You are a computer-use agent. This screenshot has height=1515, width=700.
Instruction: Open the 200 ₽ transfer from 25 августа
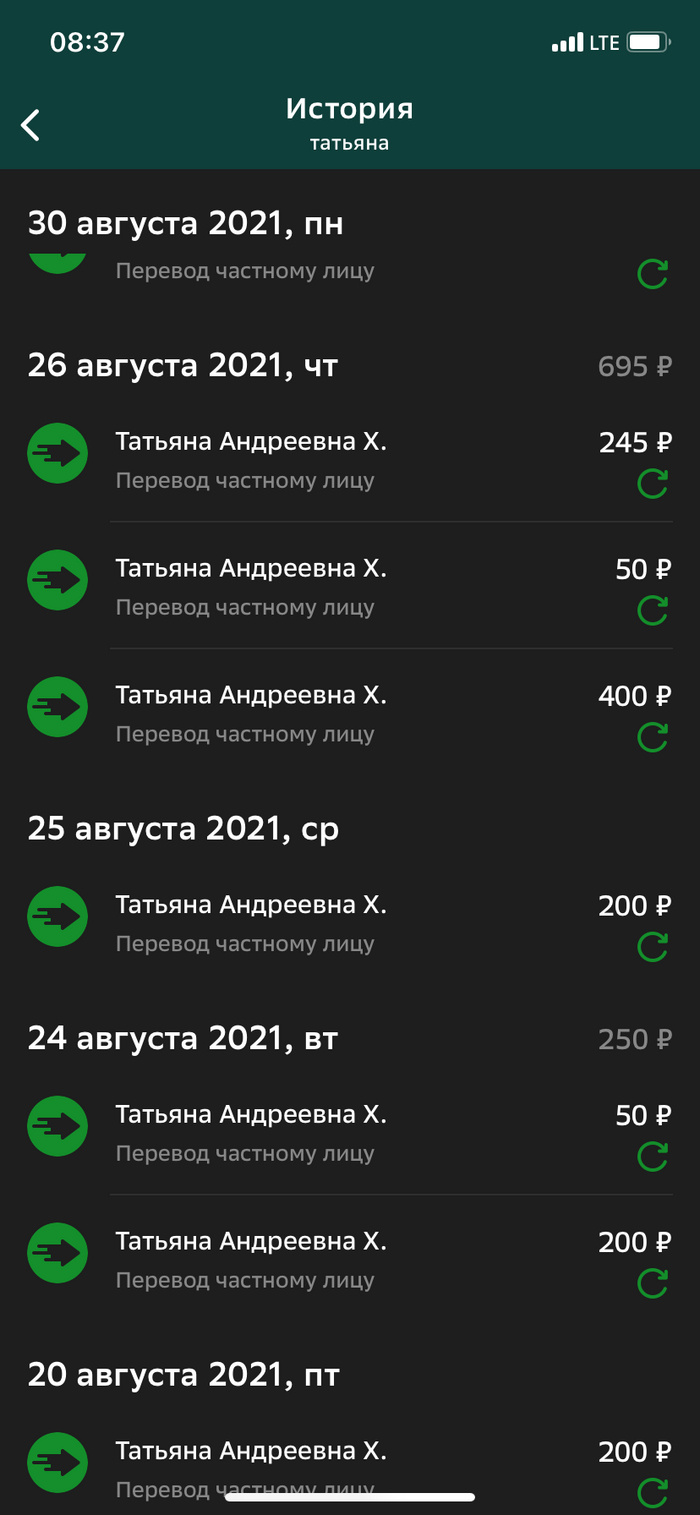[250, 923]
